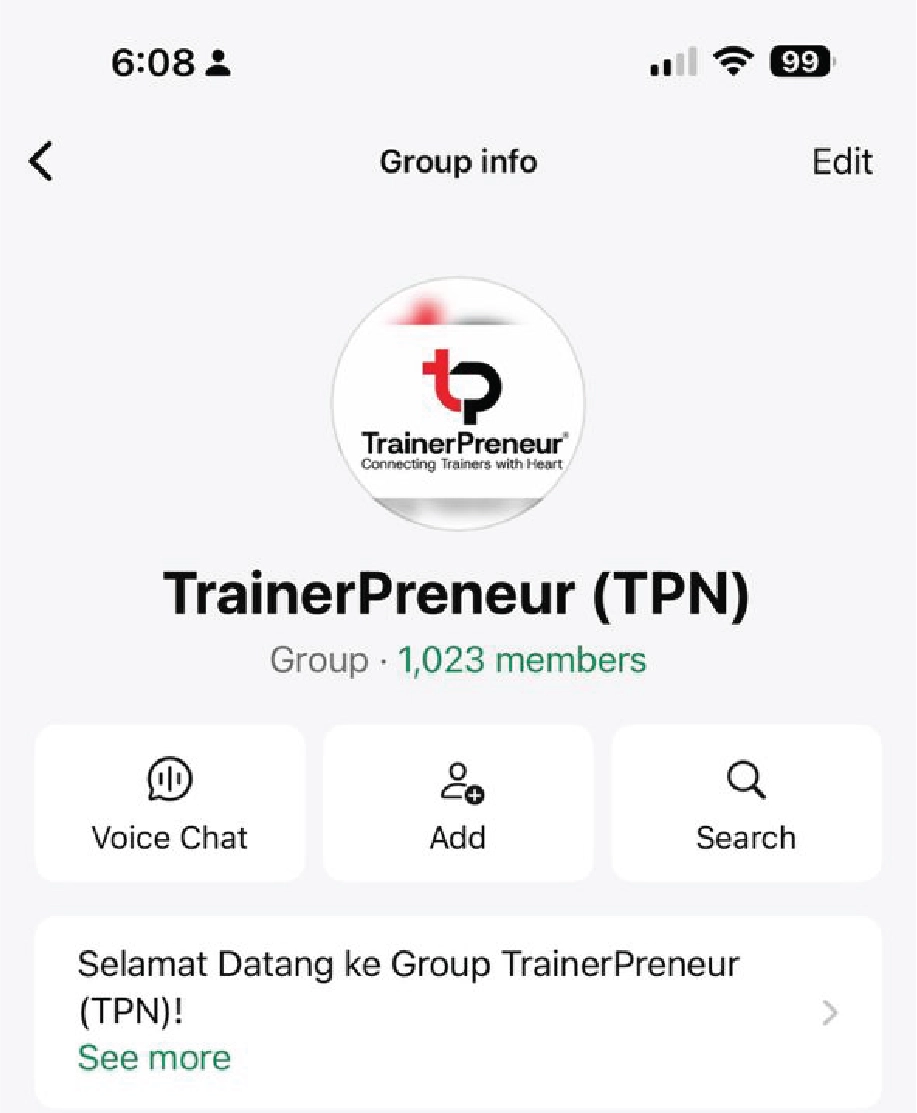
Task: Add a new member to the group
Action: 458,803
